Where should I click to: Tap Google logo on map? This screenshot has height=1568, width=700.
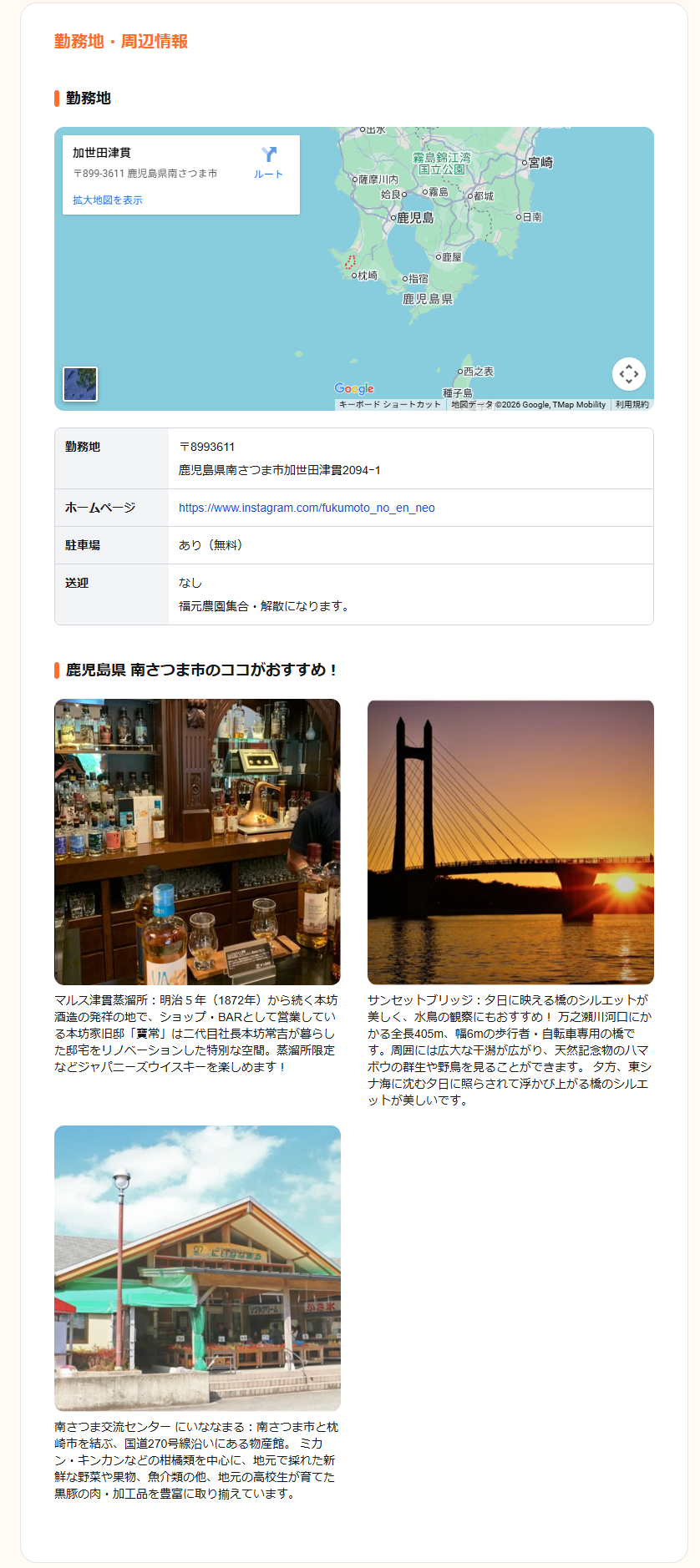point(354,388)
